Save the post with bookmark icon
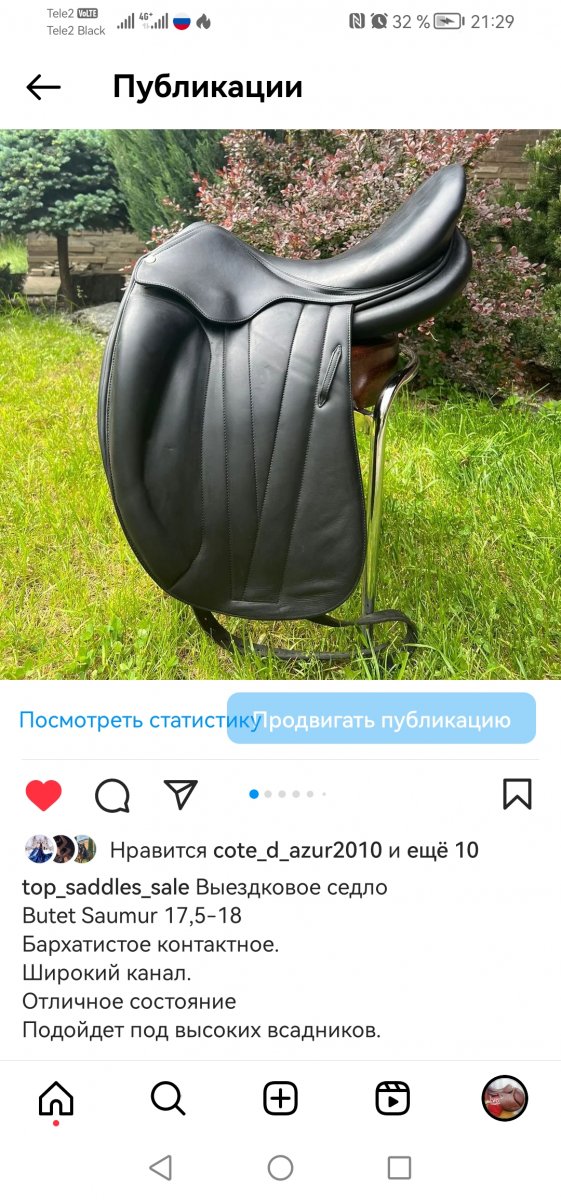The width and height of the screenshot is (561, 1200). (x=517, y=795)
